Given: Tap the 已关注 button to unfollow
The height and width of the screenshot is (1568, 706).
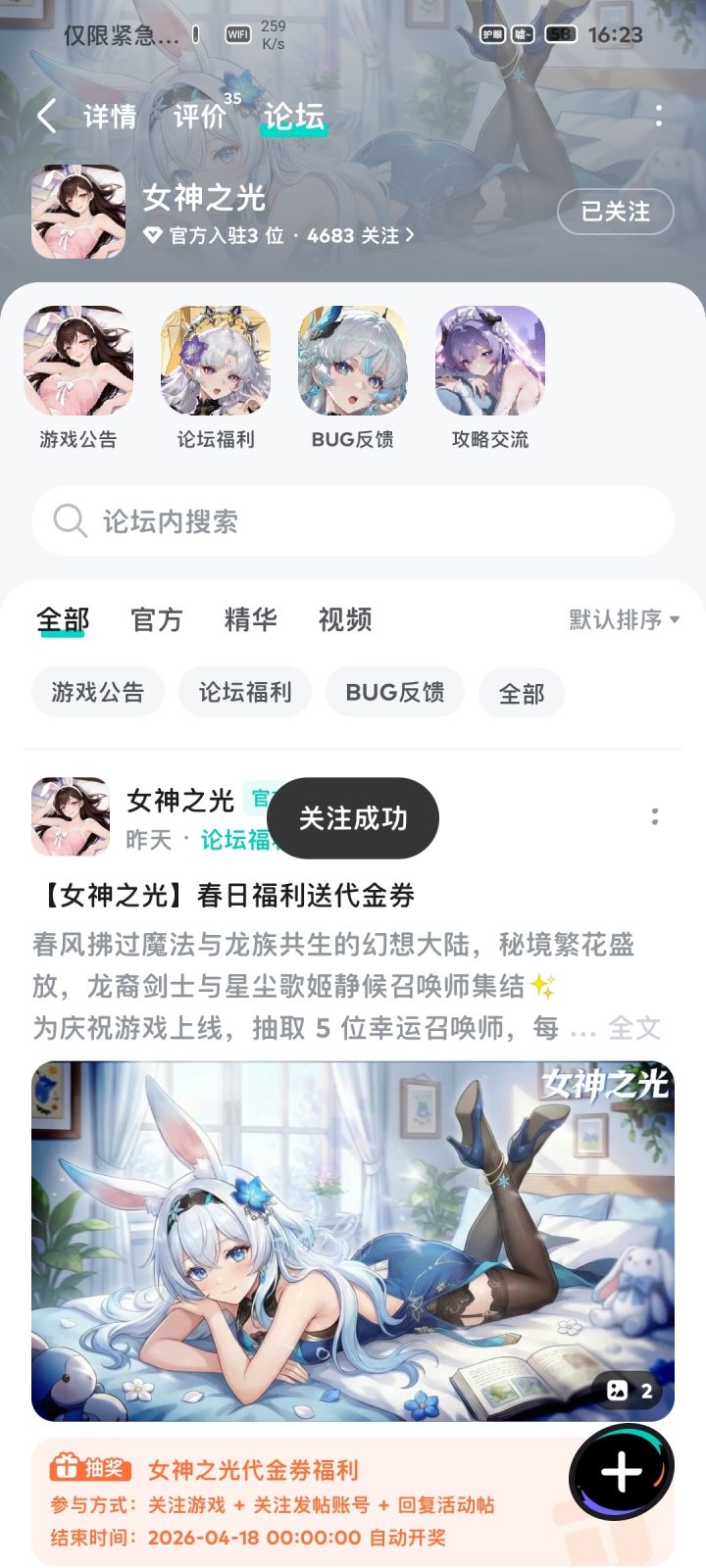Looking at the screenshot, I should (x=615, y=212).
